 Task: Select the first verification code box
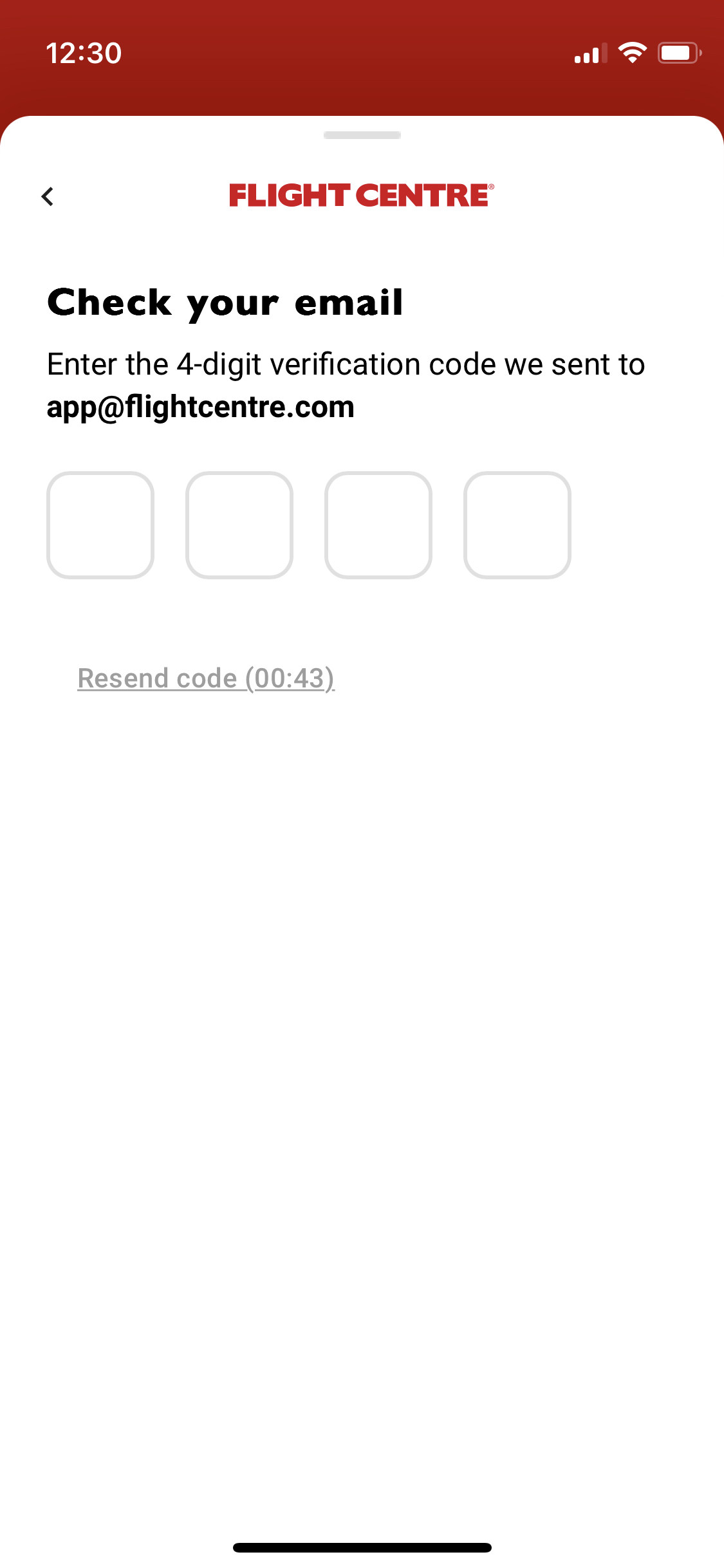click(x=100, y=525)
